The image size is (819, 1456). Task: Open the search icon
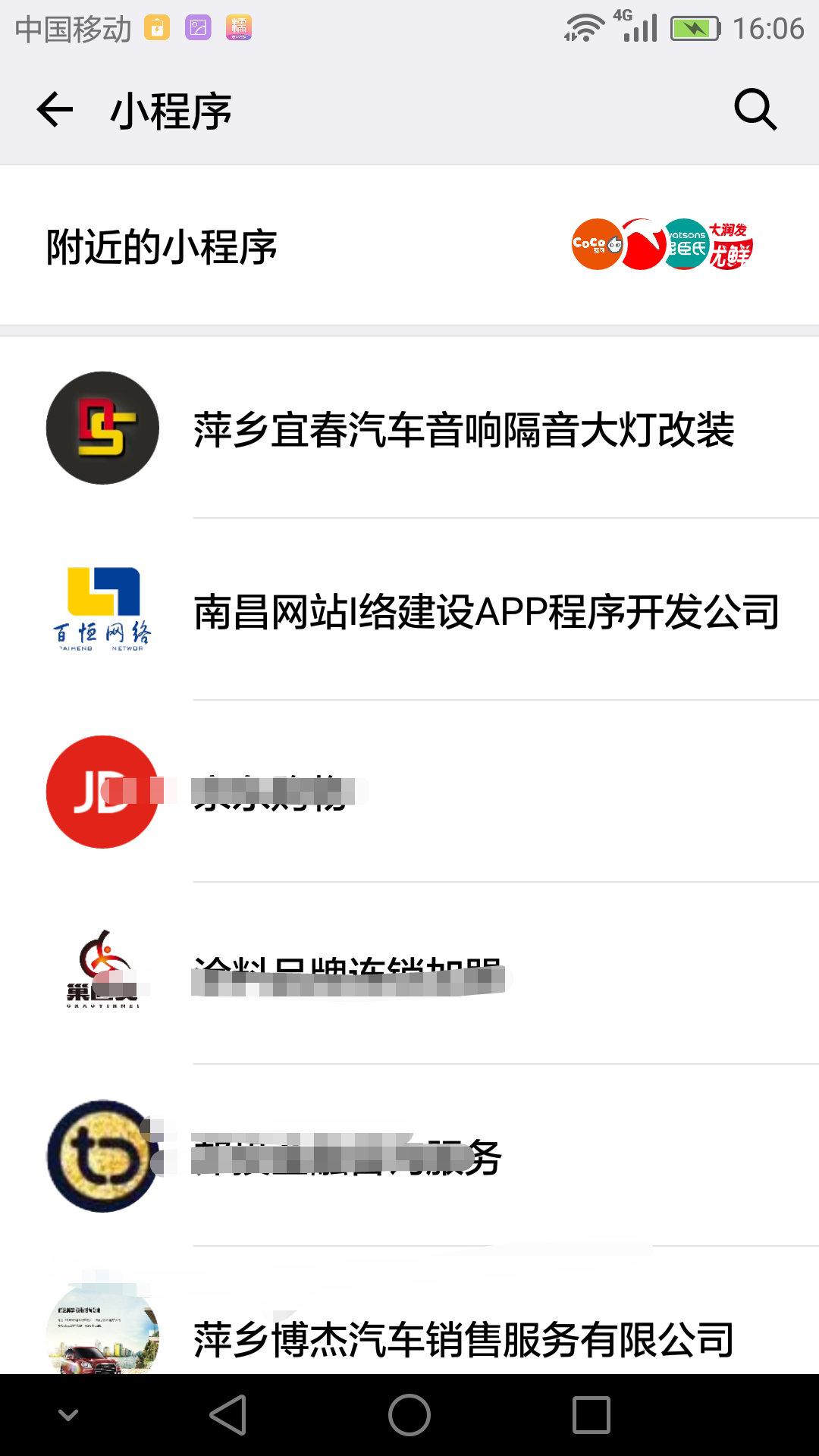[755, 110]
